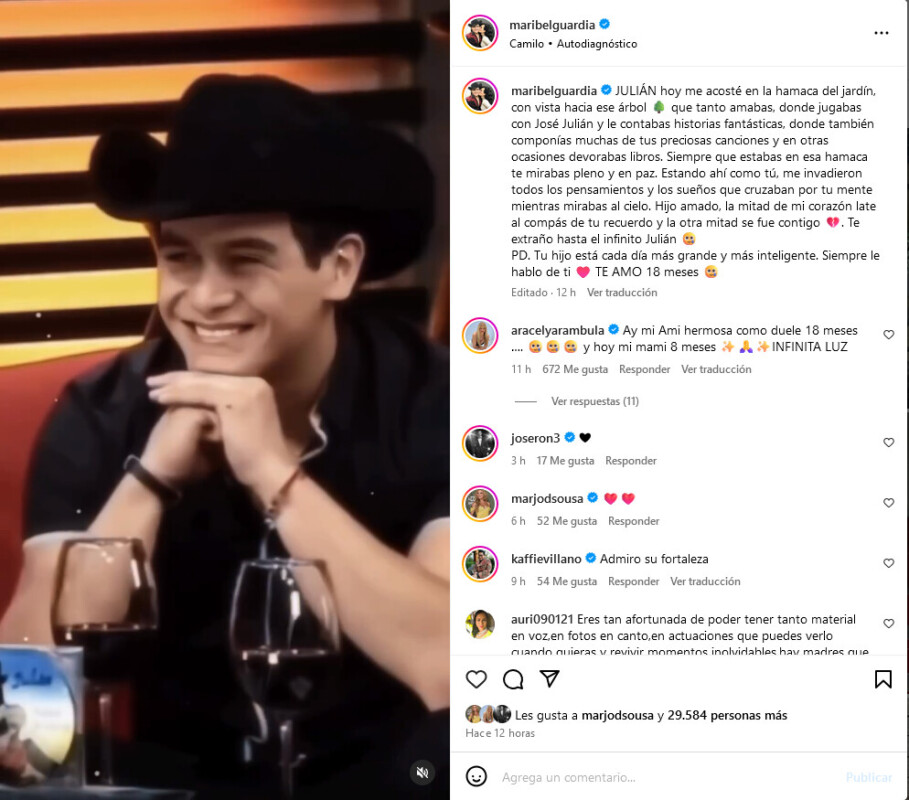Image resolution: width=909 pixels, height=800 pixels.
Task: Share the post via paper plane icon
Action: tap(549, 679)
